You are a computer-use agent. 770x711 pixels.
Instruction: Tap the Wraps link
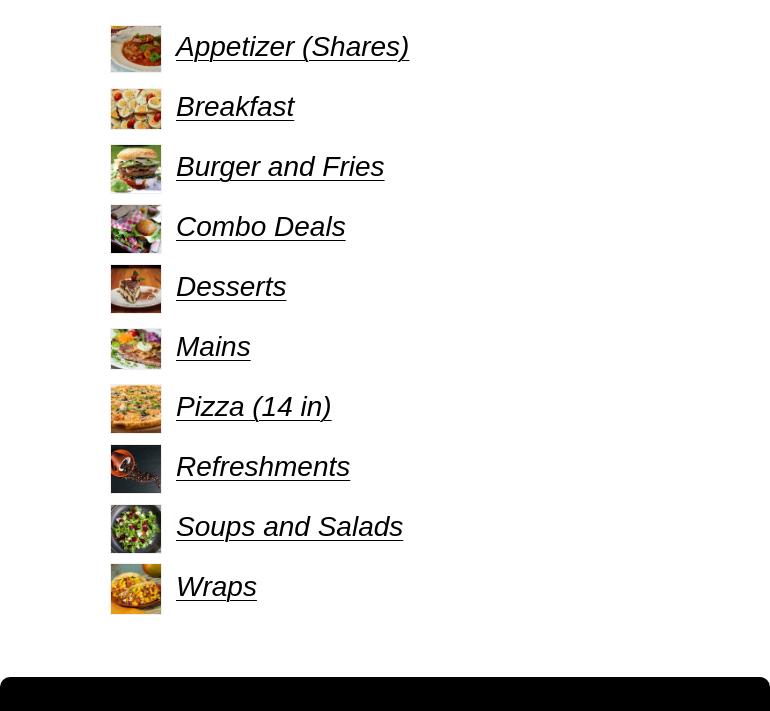(216, 587)
